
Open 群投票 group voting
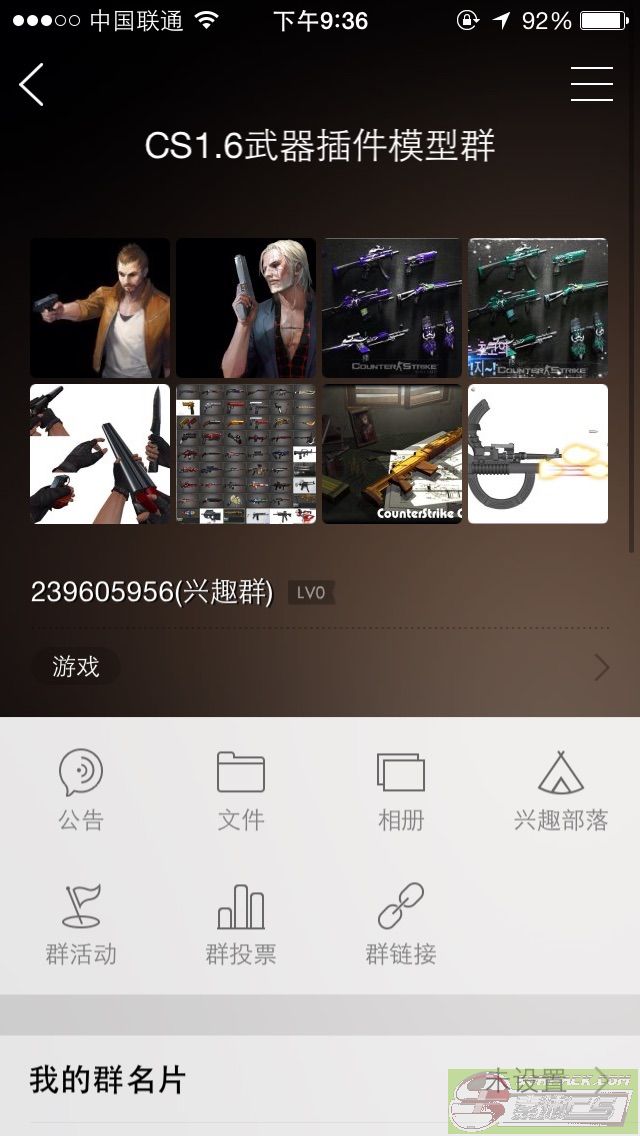coord(241,923)
